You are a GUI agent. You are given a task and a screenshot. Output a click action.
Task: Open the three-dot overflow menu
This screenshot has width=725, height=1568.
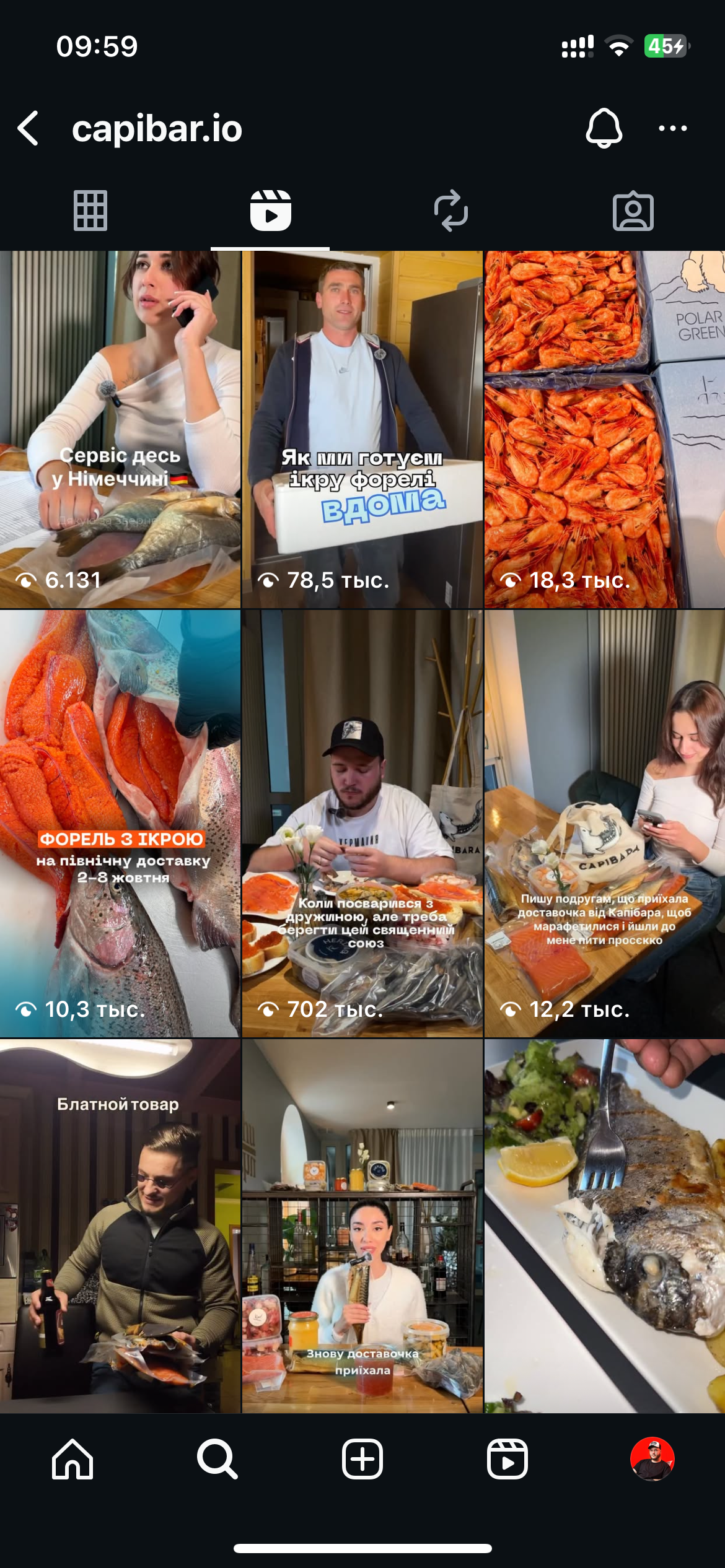pos(672,128)
